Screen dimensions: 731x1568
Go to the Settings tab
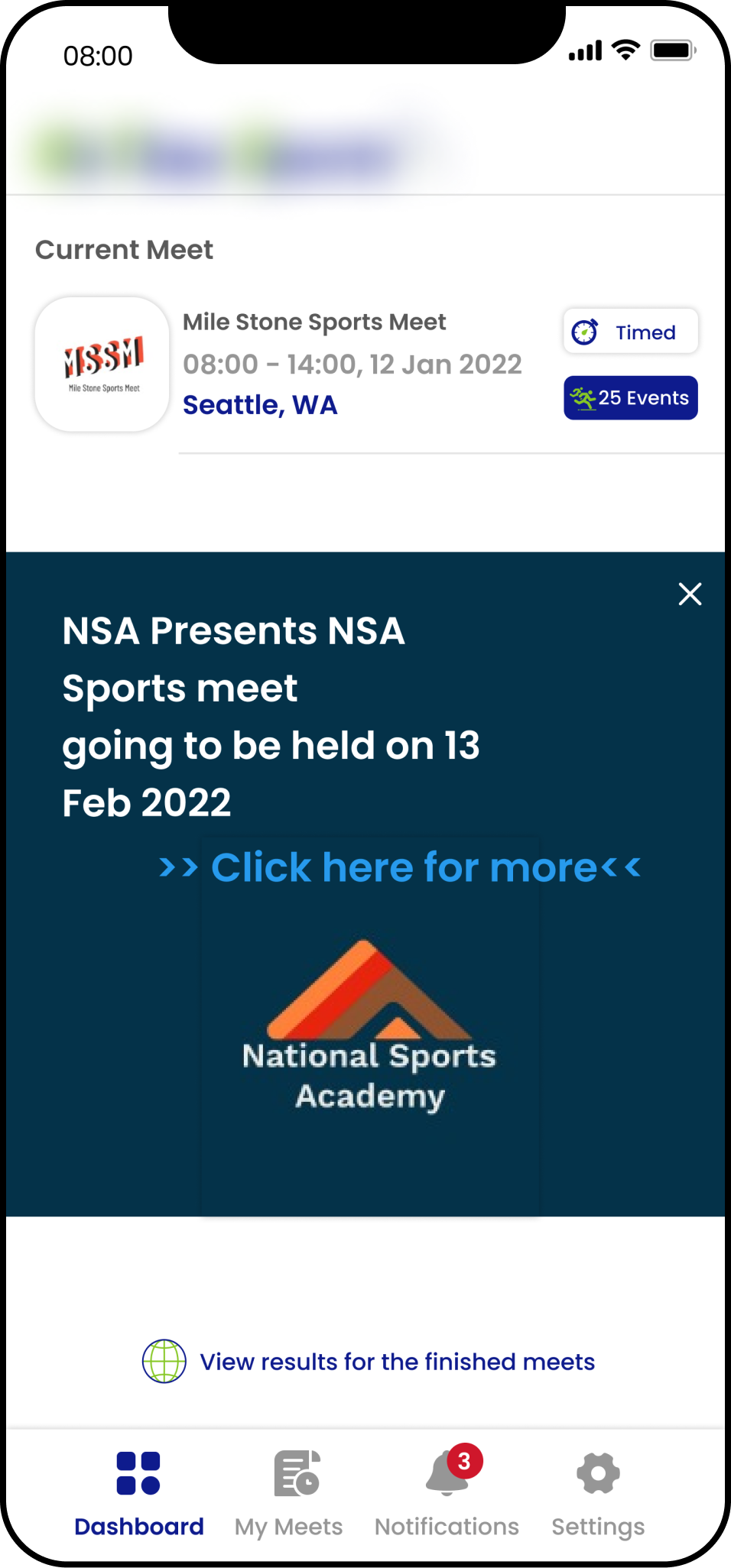point(598,1492)
